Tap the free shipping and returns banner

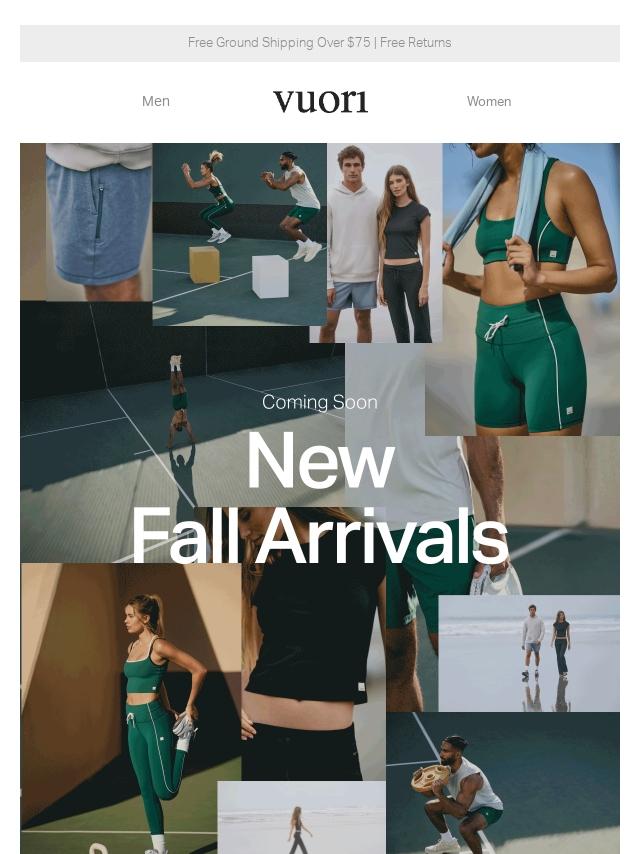(x=319, y=43)
